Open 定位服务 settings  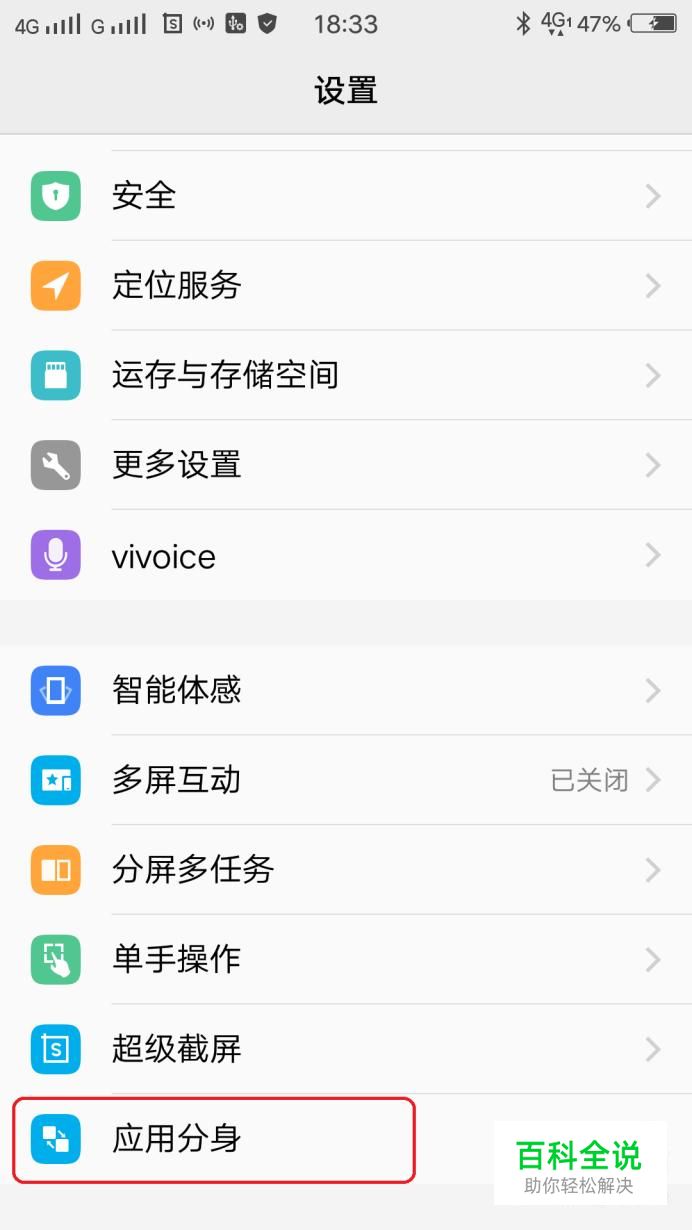346,286
